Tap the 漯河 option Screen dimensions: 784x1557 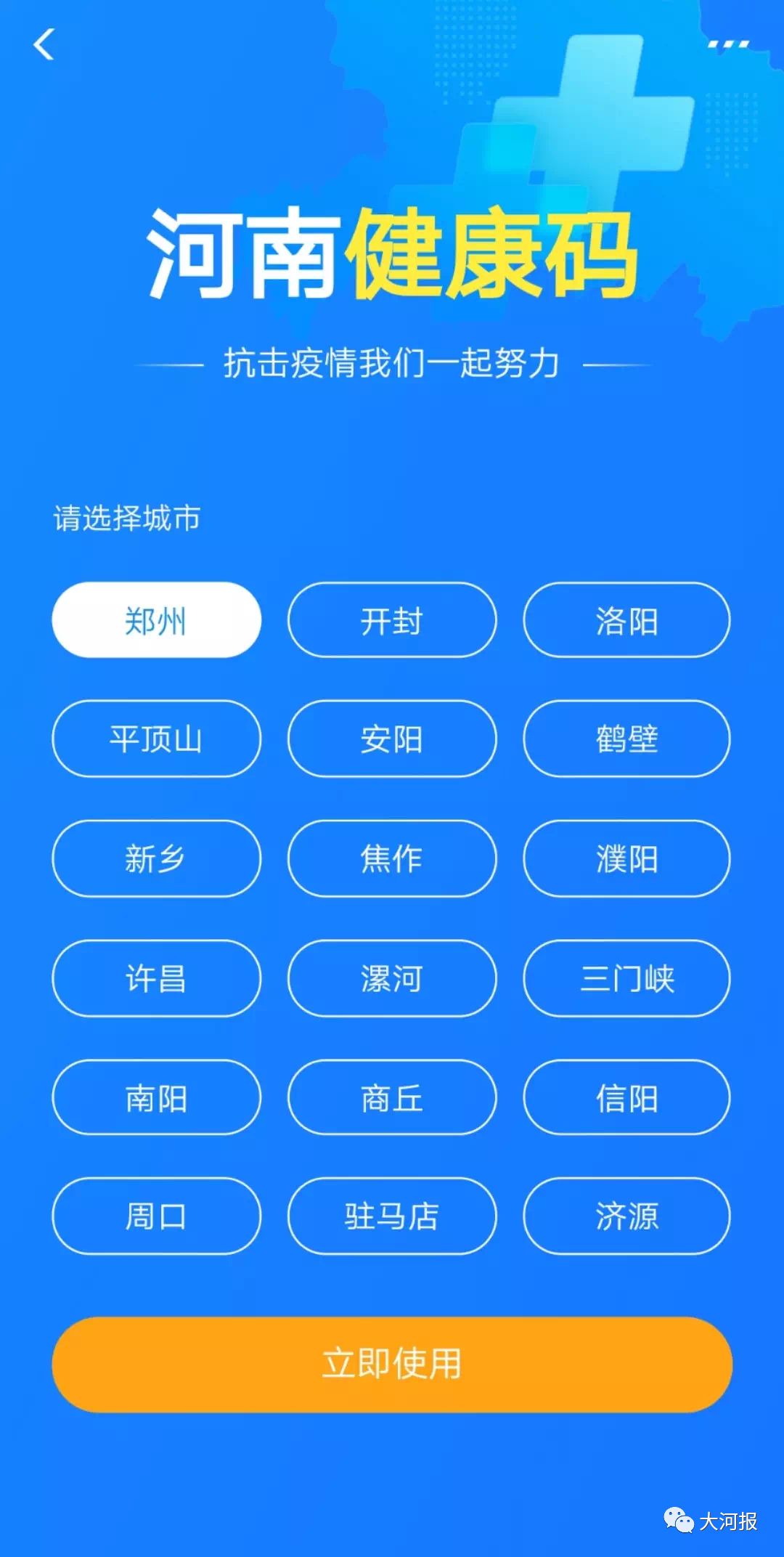point(392,978)
